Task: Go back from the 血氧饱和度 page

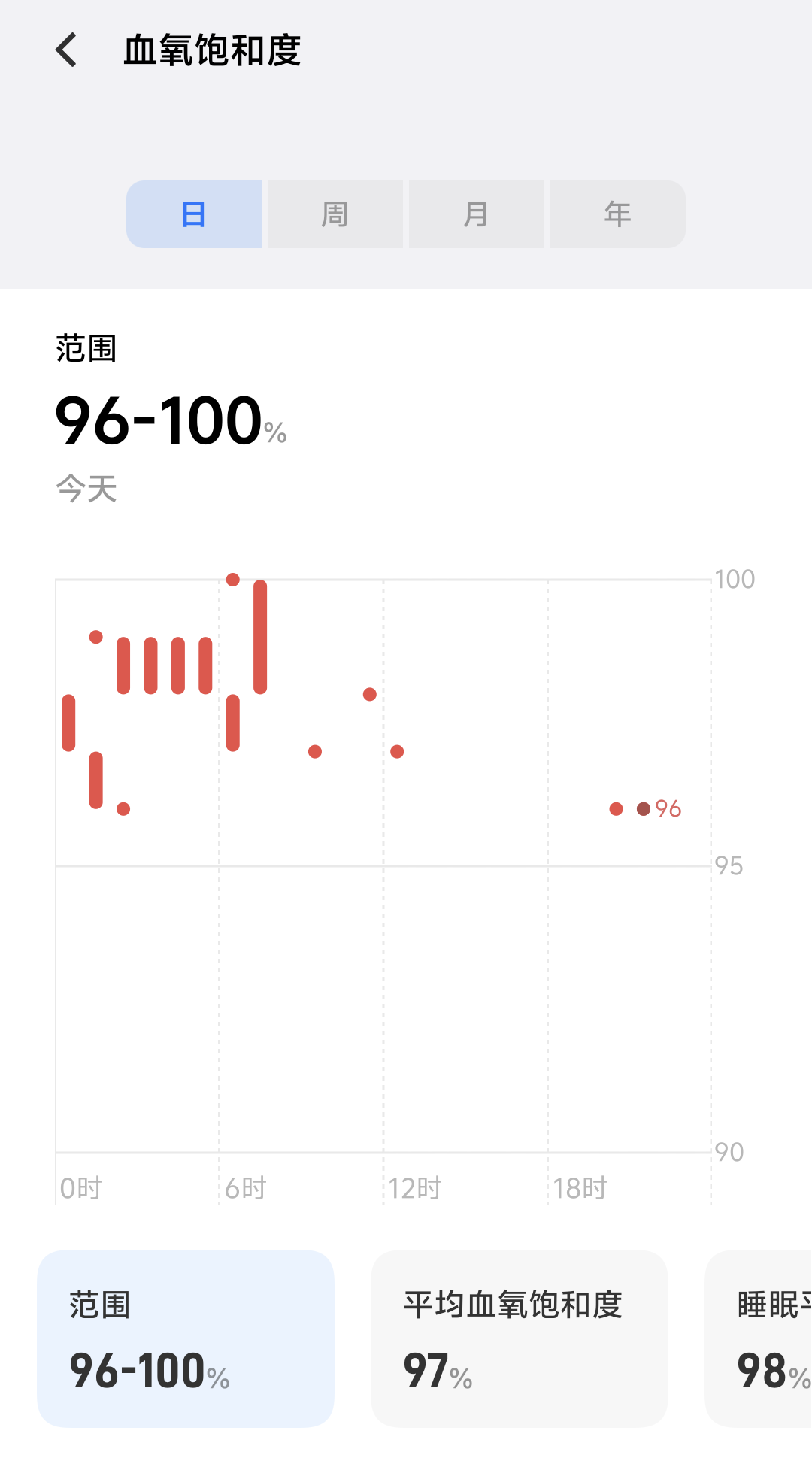Action: tap(67, 50)
